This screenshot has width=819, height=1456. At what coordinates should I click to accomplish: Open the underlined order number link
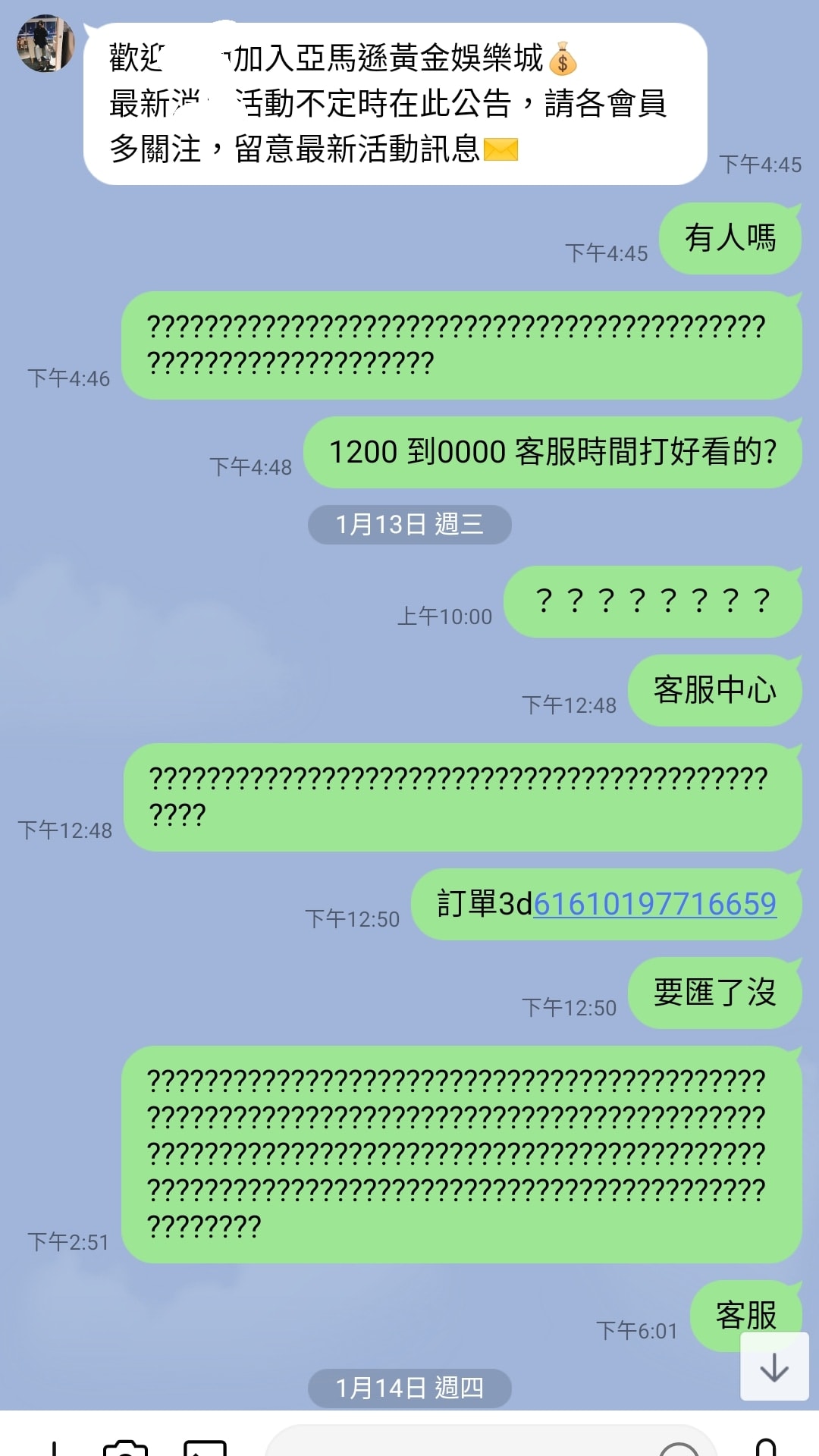tap(655, 904)
